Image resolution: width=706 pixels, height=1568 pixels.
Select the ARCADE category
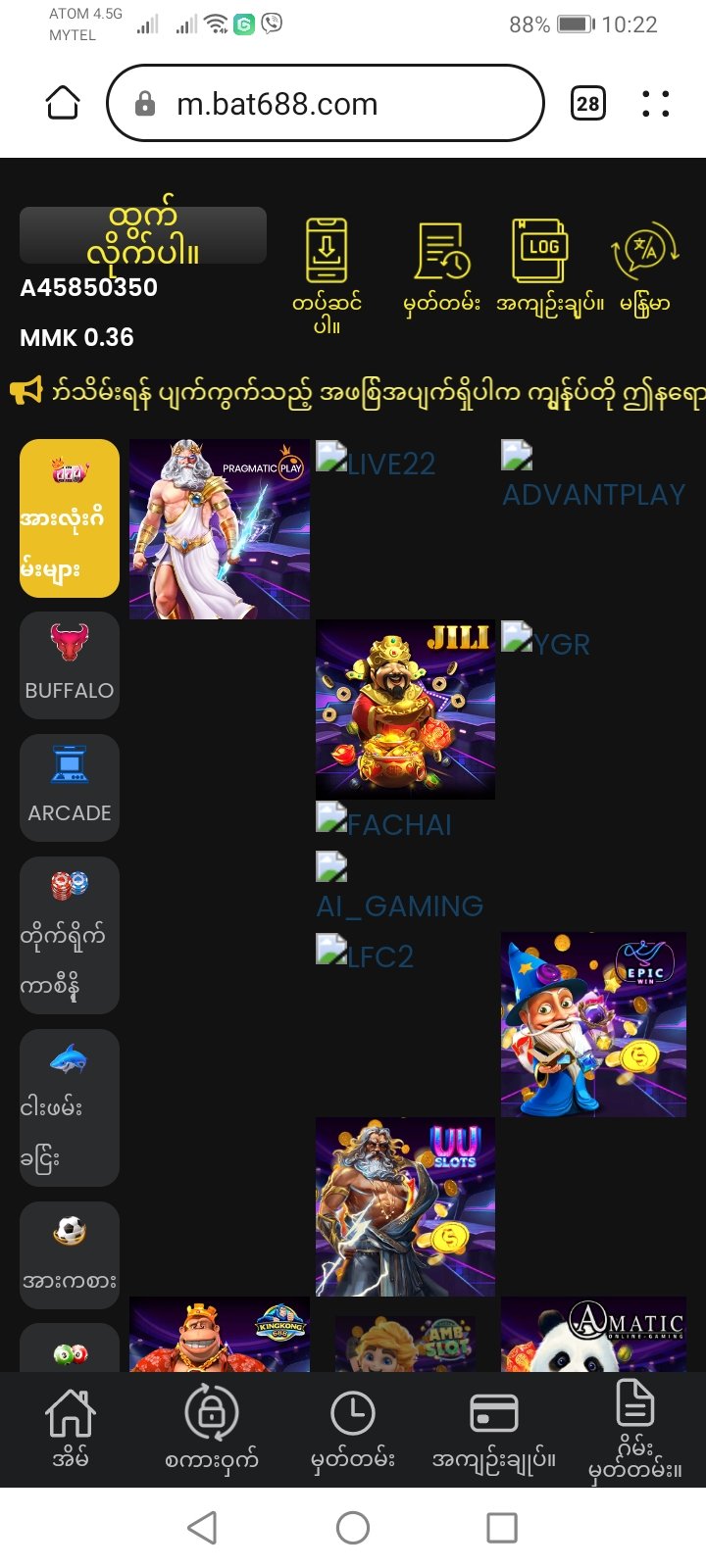tap(70, 788)
